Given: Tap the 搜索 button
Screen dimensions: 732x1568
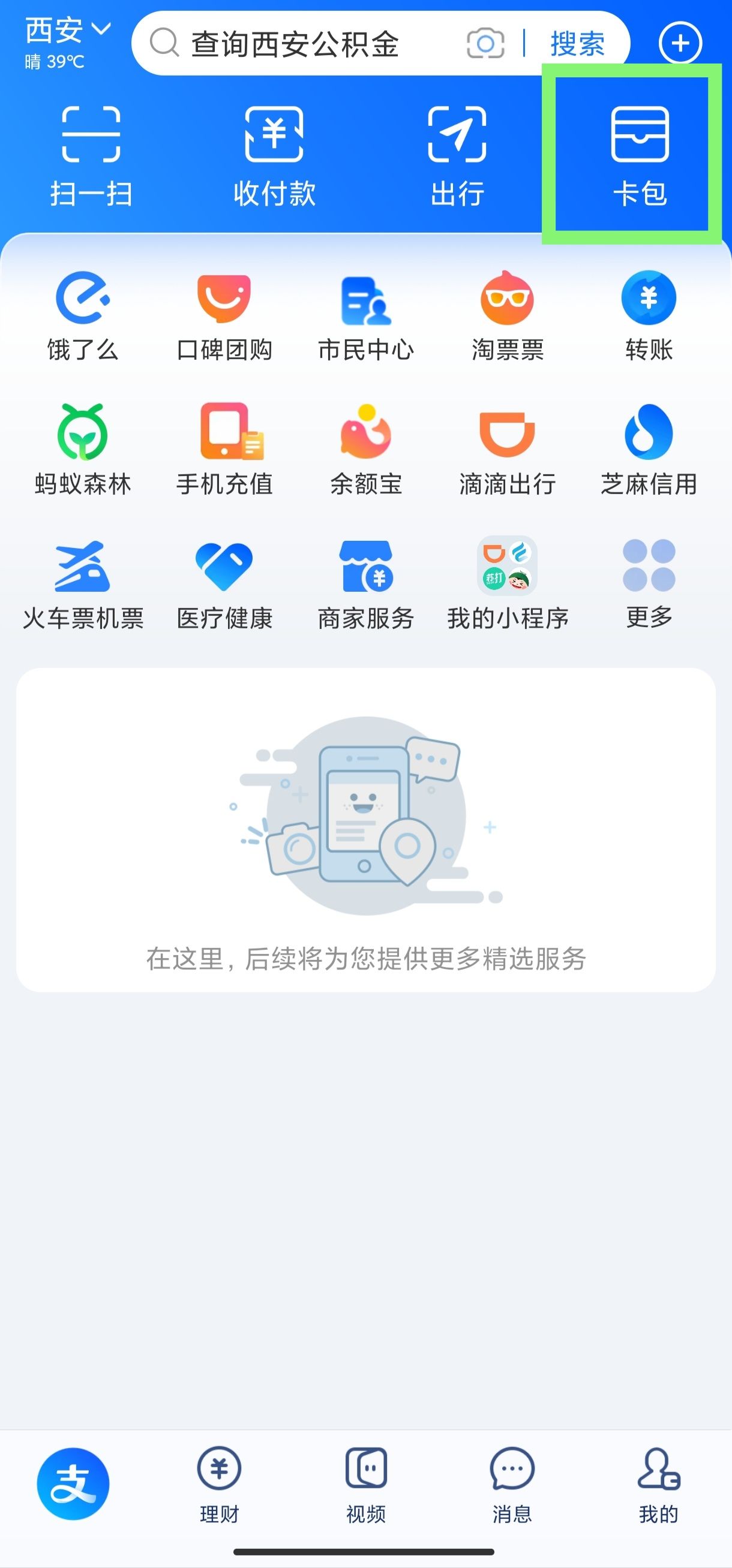Looking at the screenshot, I should pyautogui.click(x=577, y=44).
